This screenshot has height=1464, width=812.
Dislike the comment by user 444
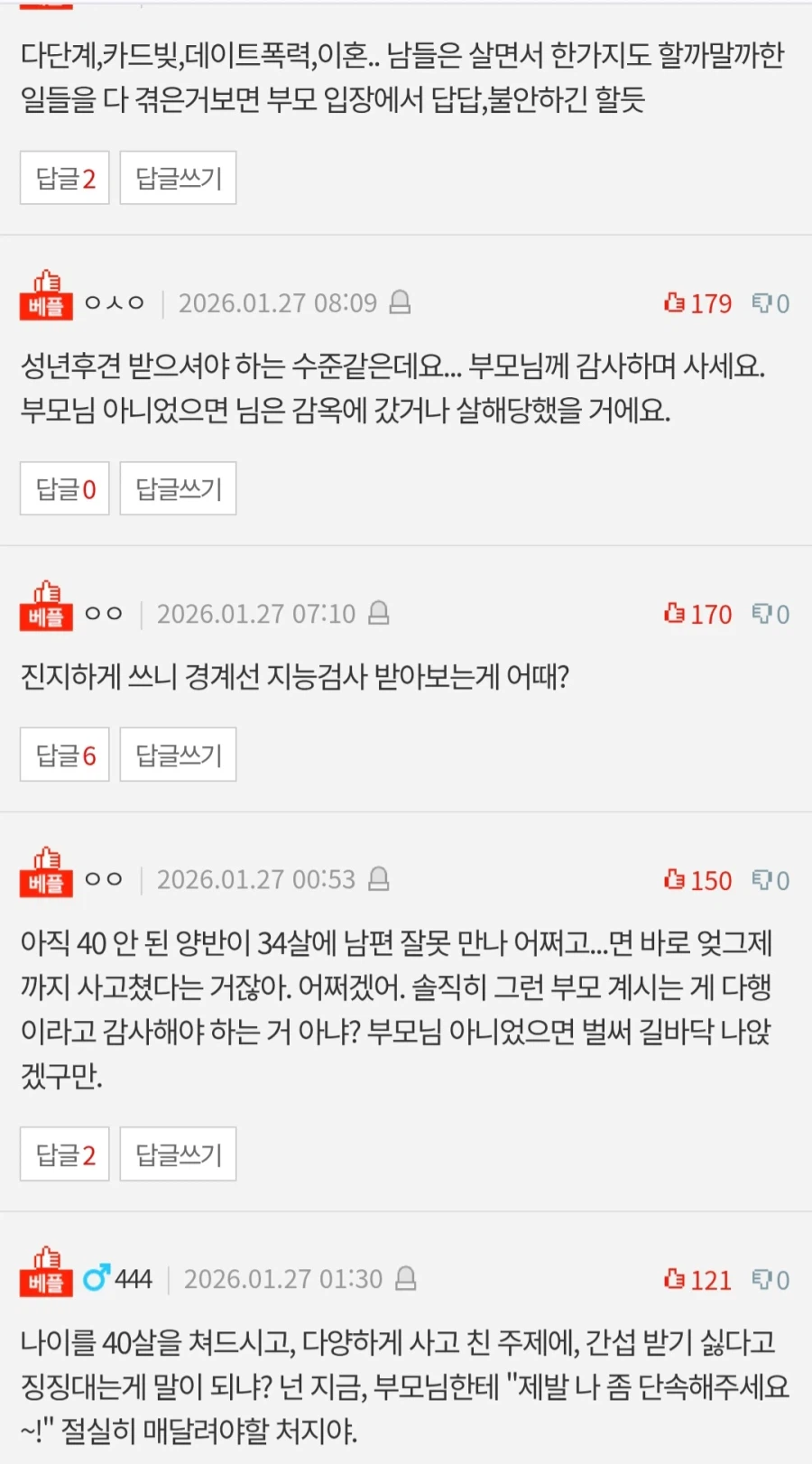click(770, 1280)
